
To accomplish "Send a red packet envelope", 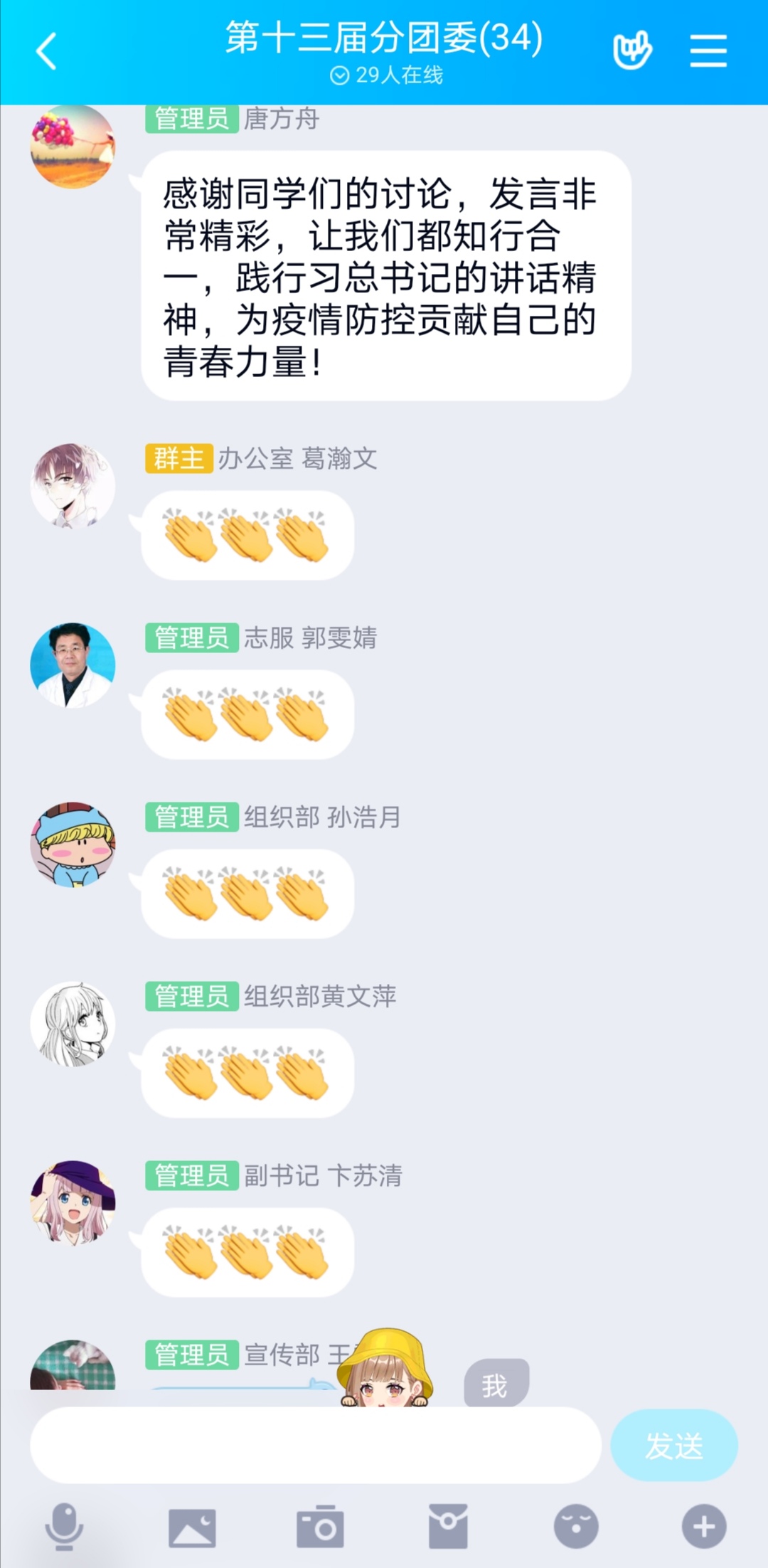I will 448,1527.
